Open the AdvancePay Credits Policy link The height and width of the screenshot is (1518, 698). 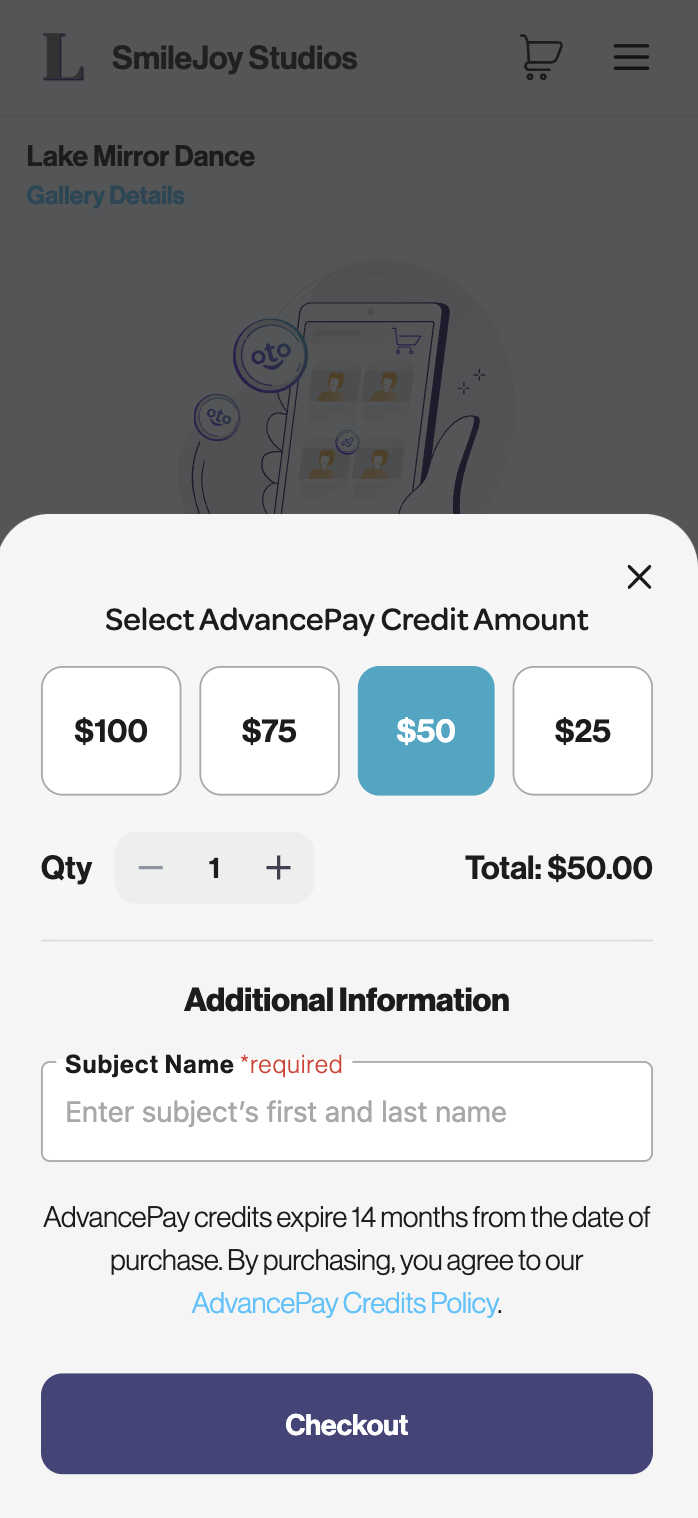coord(345,1304)
